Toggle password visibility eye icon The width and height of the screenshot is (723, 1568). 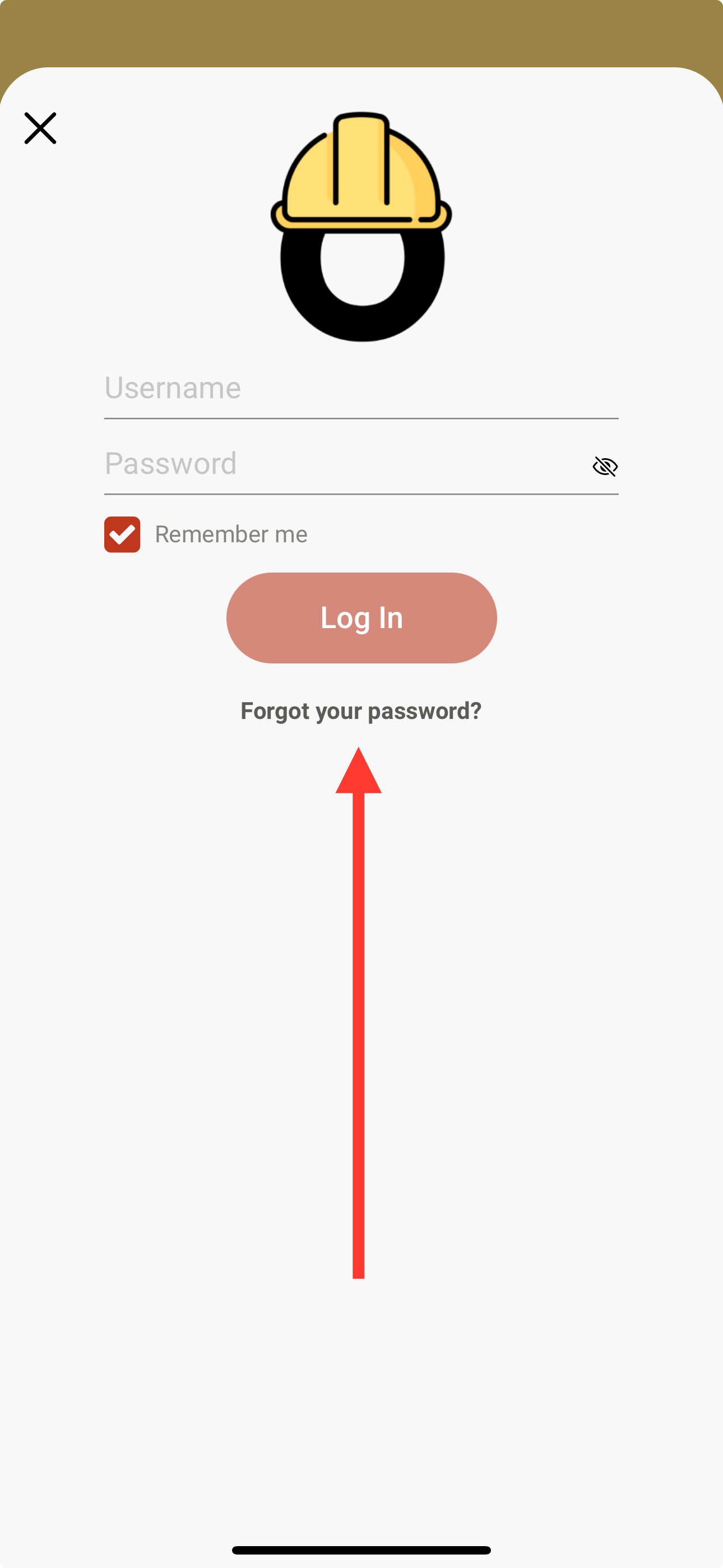tap(605, 467)
